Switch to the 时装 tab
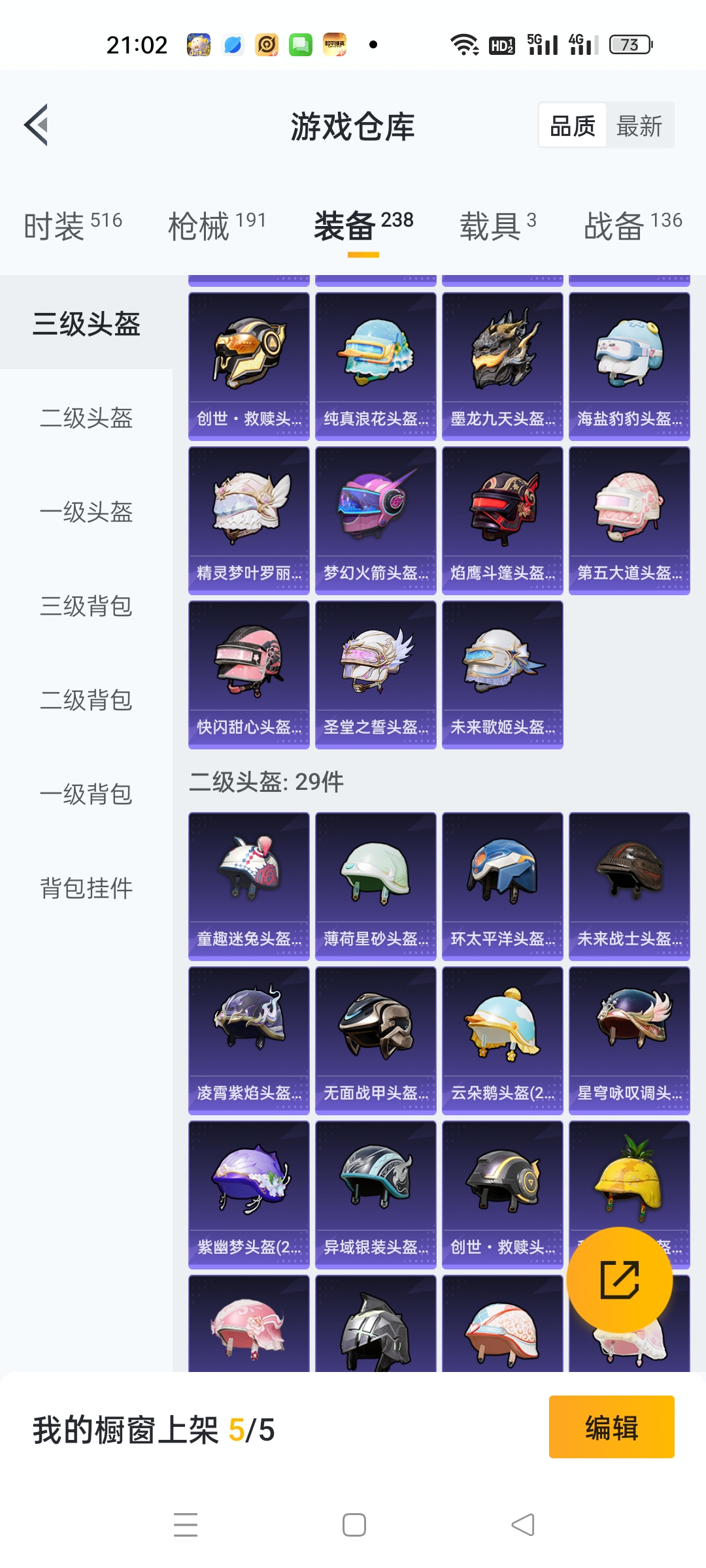Image resolution: width=706 pixels, height=1568 pixels. [73, 225]
